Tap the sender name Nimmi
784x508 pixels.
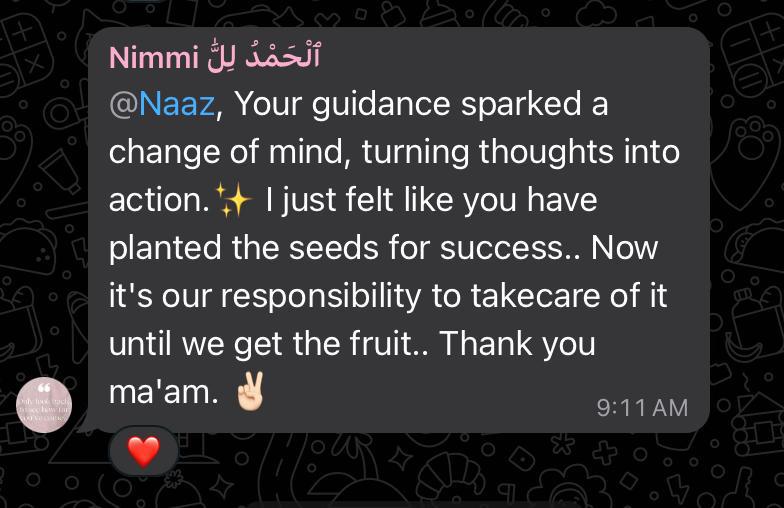[x=154, y=58]
